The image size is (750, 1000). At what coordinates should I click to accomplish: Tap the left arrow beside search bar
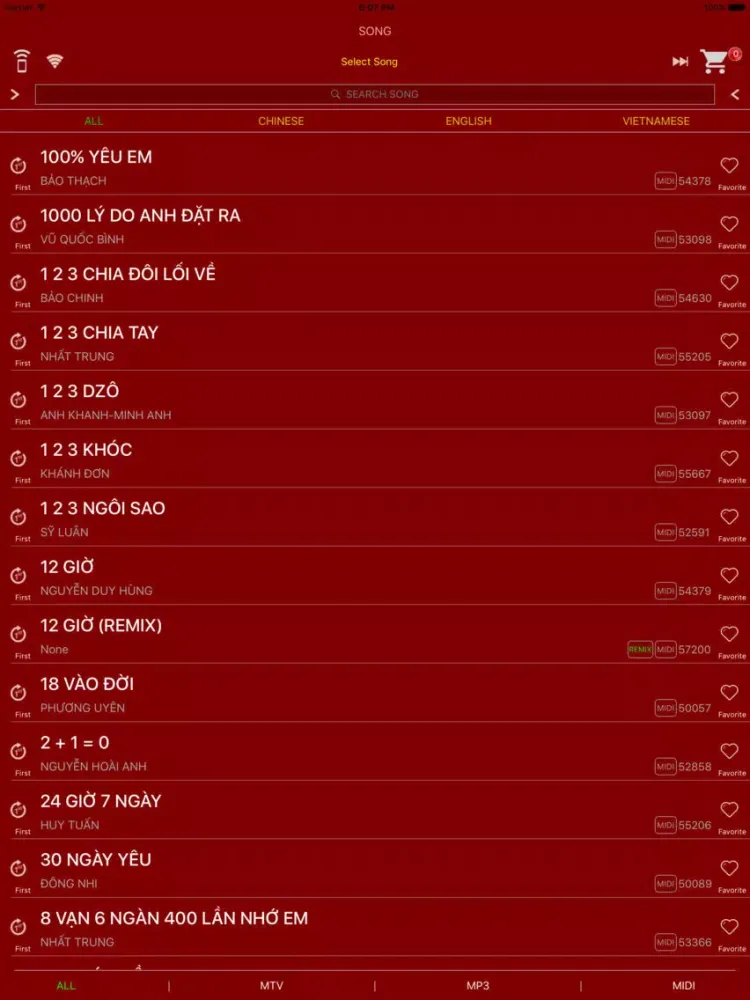(x=735, y=94)
